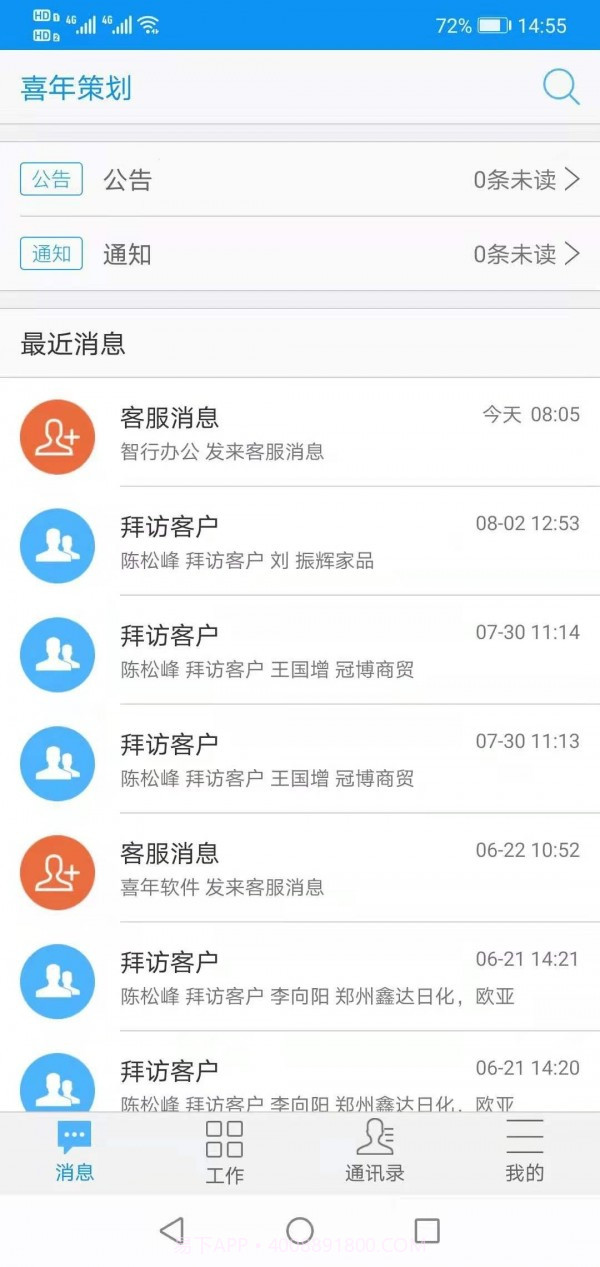The height and width of the screenshot is (1267, 600).
Task: Open 拜访客户 message dated 07-30 11:13
Action: 300,760
